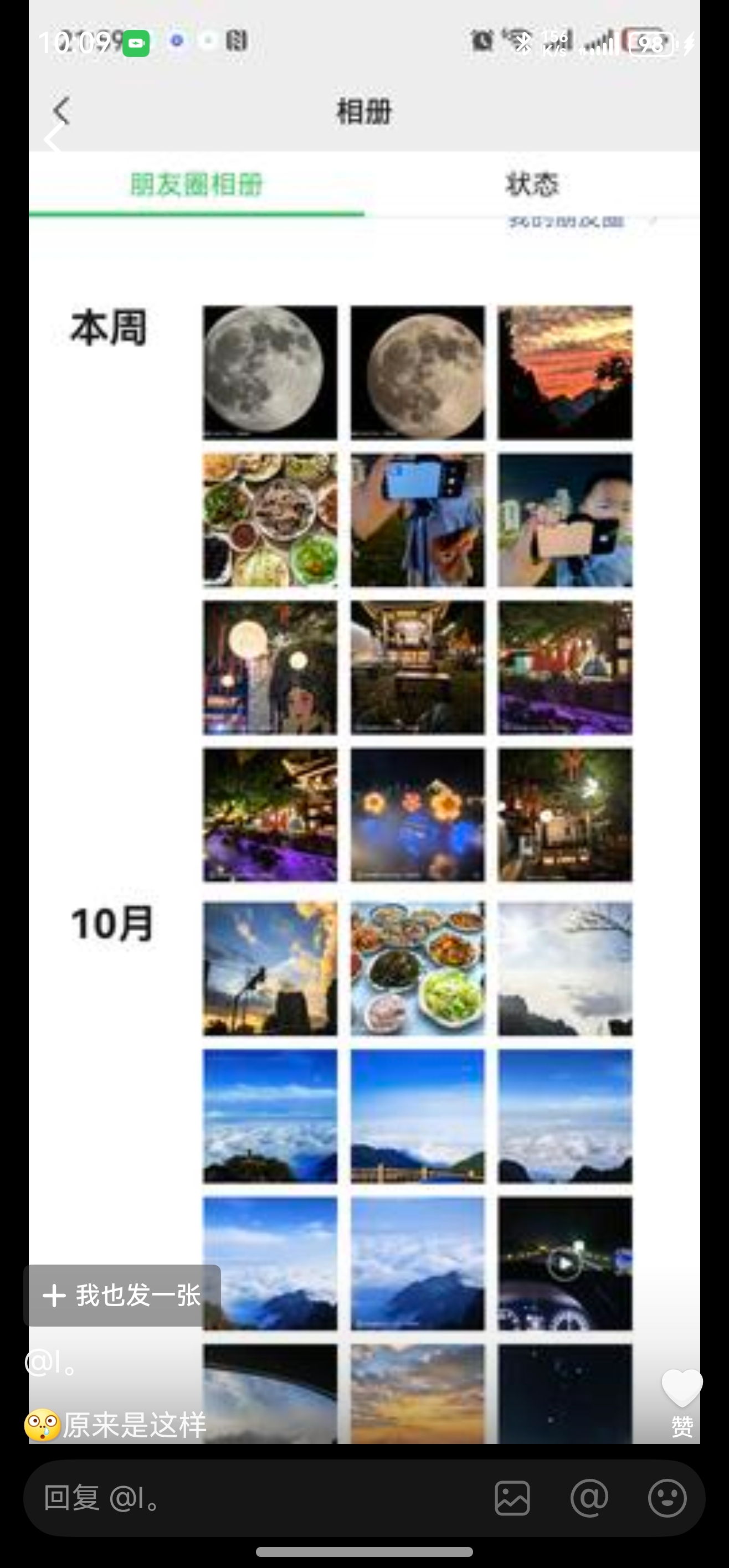Open the @ mention picker
This screenshot has width=729, height=1568.
(x=589, y=1498)
